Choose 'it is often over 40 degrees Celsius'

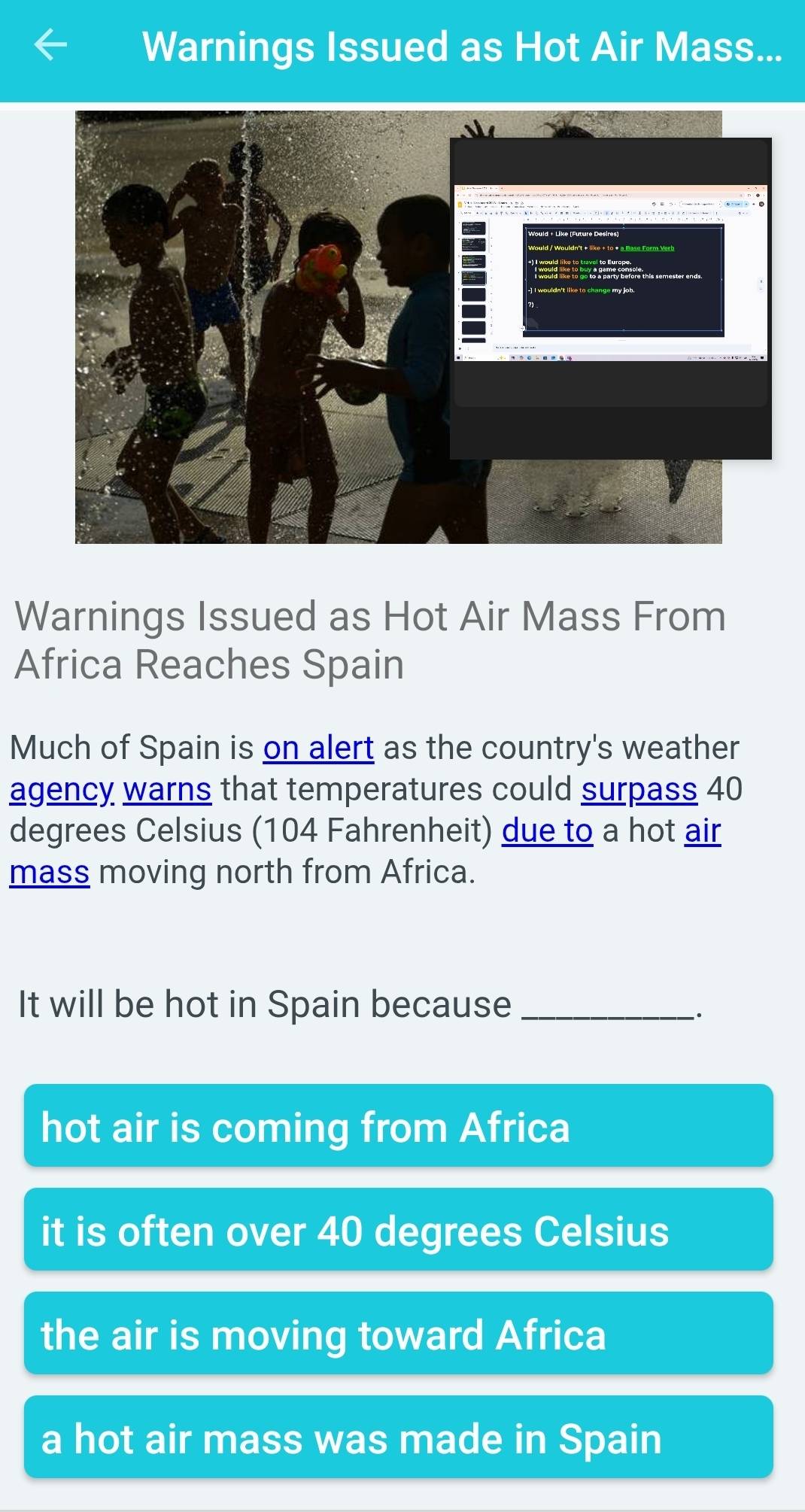pos(398,1229)
